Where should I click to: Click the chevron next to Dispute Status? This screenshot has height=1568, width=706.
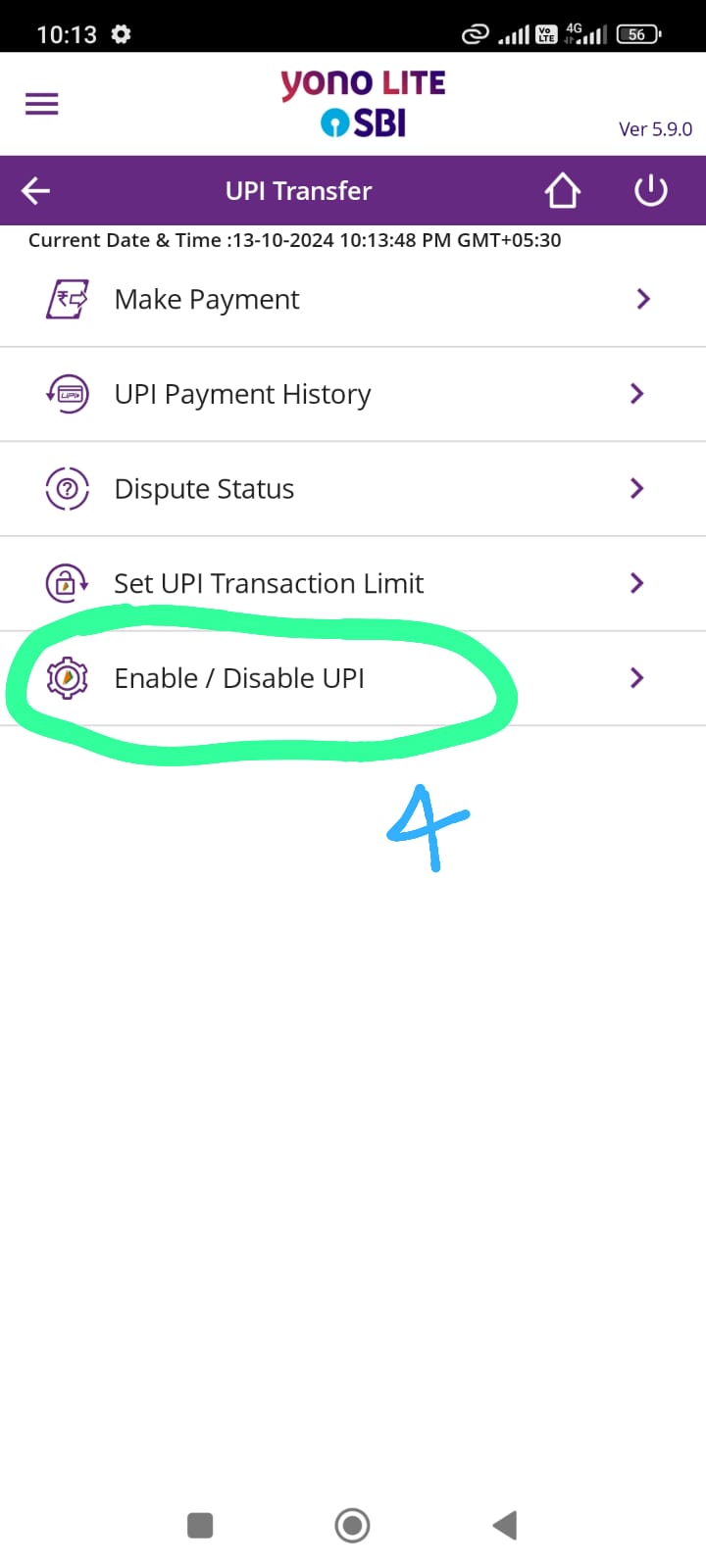point(635,488)
